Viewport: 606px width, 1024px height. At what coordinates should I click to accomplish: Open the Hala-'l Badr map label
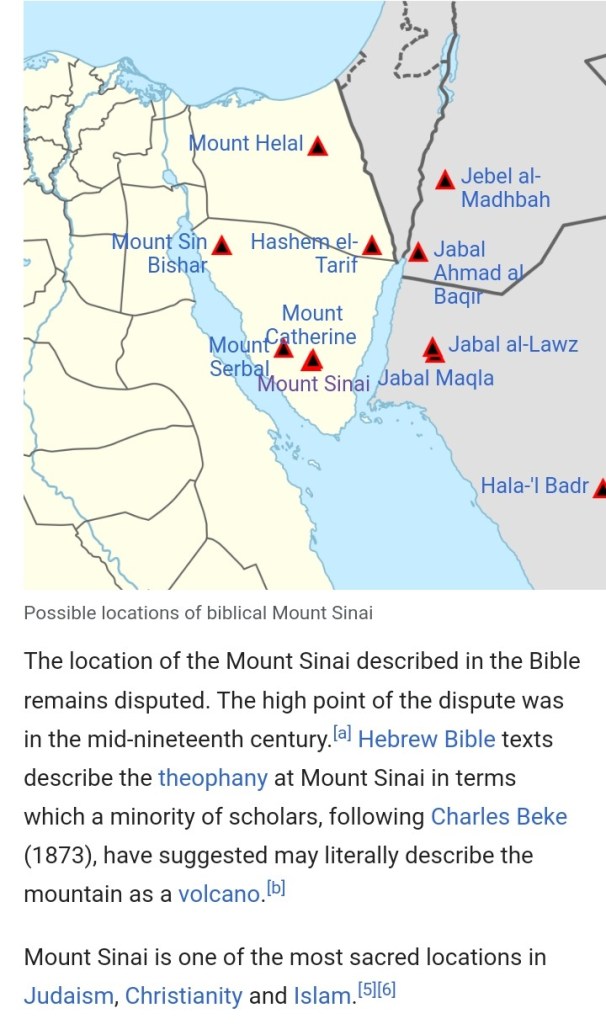click(x=535, y=487)
